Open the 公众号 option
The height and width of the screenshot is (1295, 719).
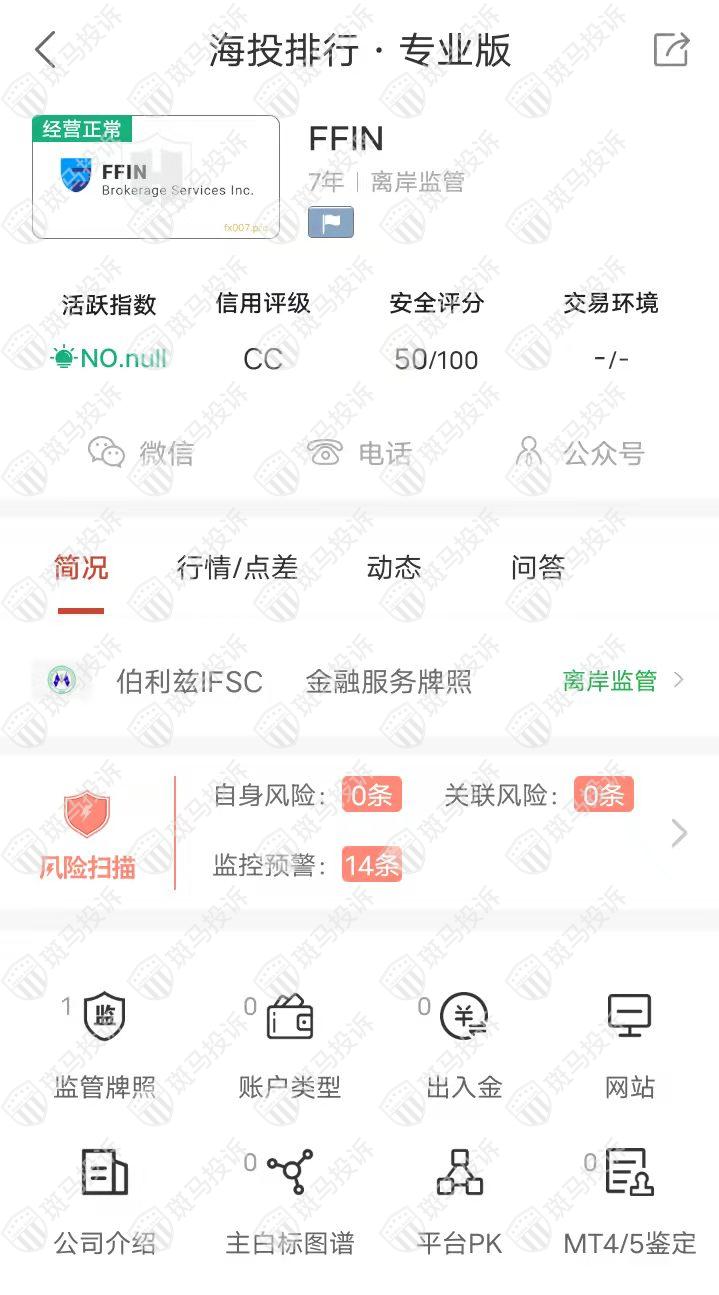click(x=580, y=453)
